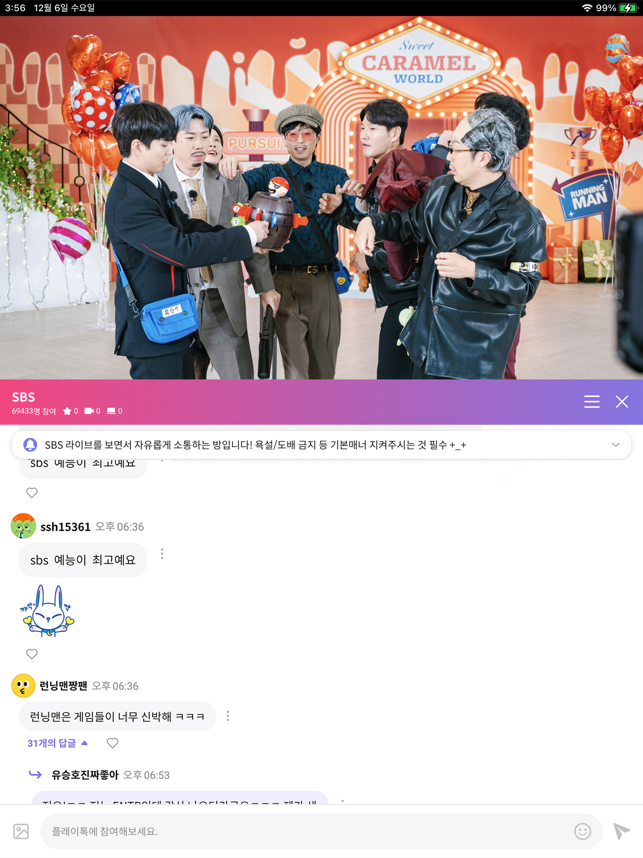This screenshot has width=643, height=858.
Task: Collapse the 31개의 답글 replies
Action: [x=58, y=743]
